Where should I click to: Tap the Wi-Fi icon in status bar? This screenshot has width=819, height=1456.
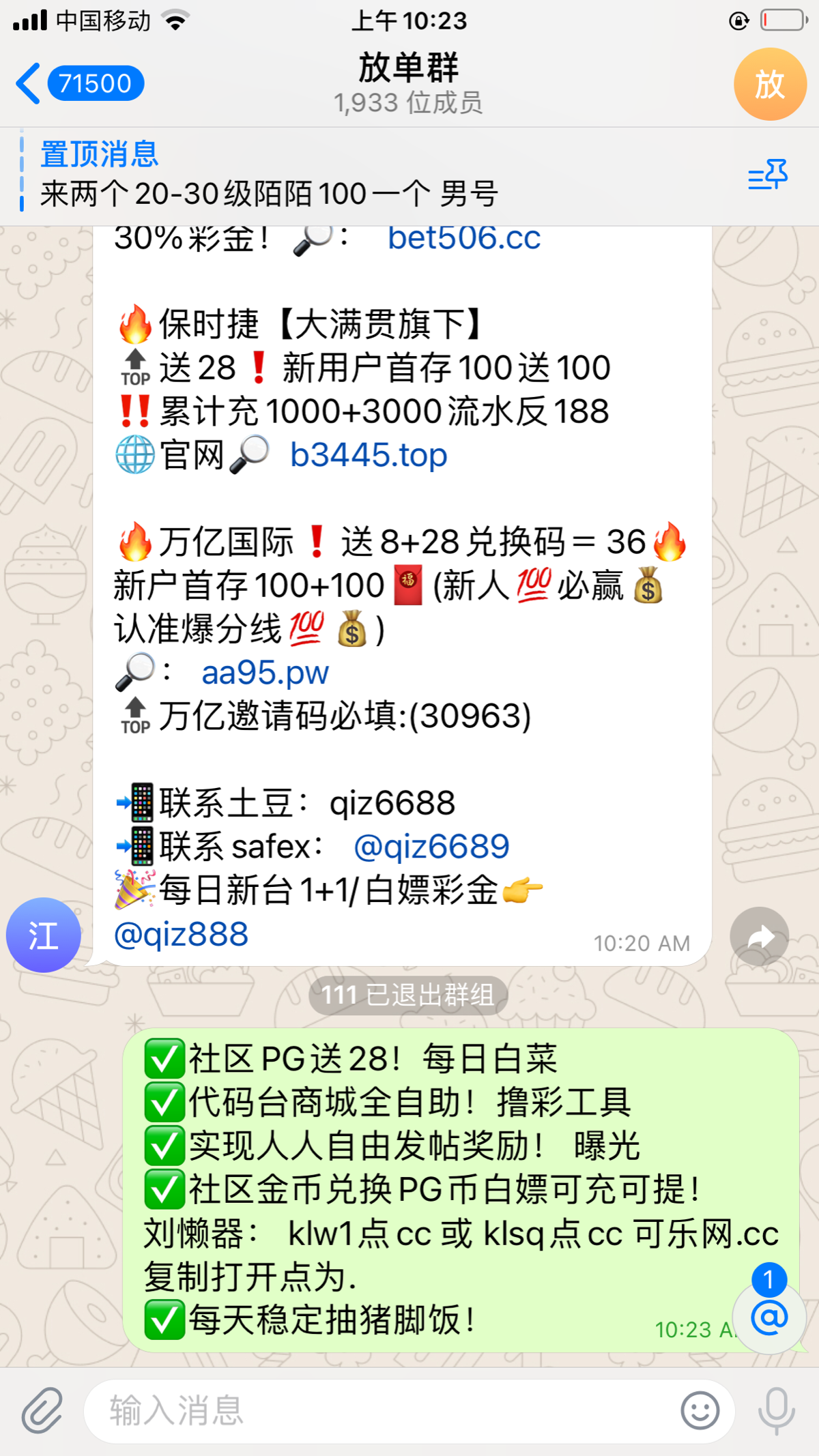(x=176, y=20)
